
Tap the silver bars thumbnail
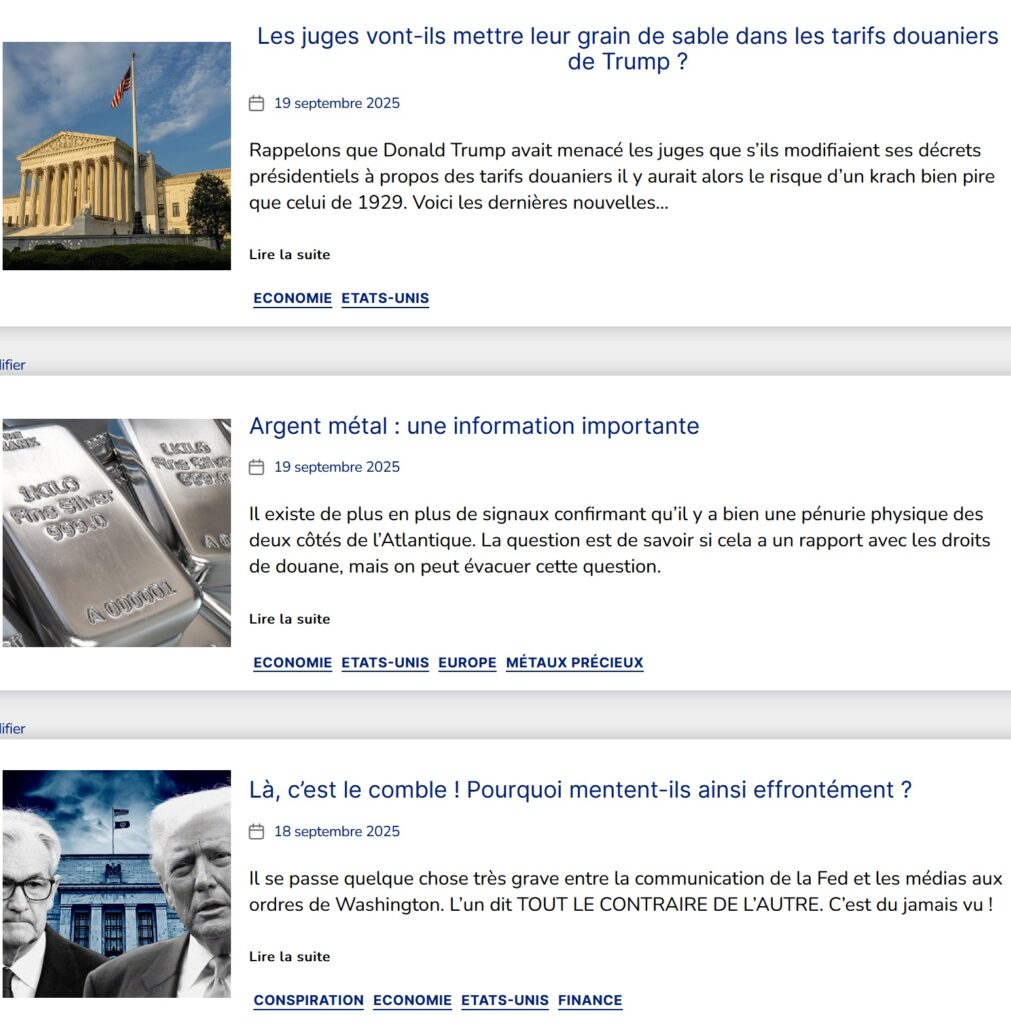(116, 532)
